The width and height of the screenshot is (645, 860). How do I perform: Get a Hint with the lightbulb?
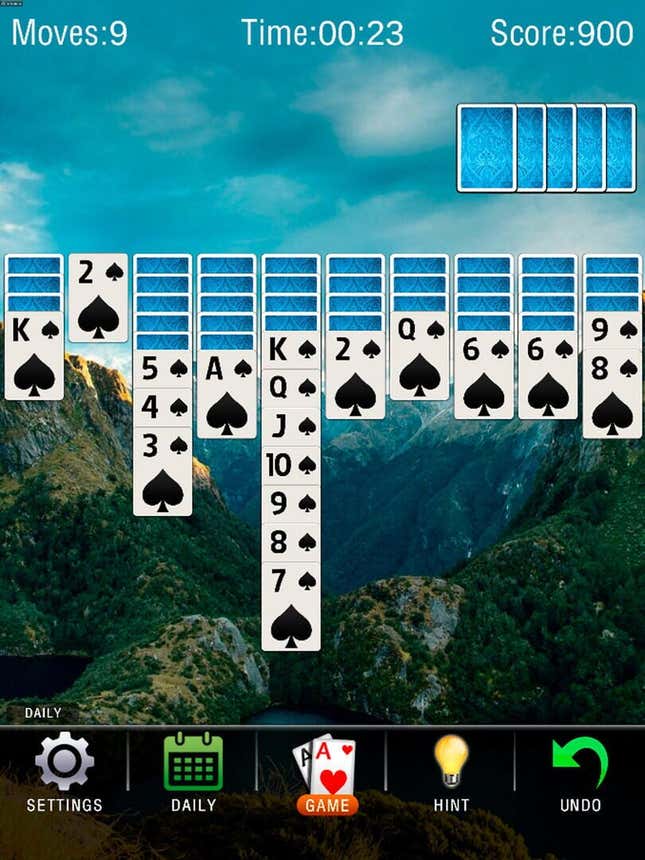click(x=451, y=773)
